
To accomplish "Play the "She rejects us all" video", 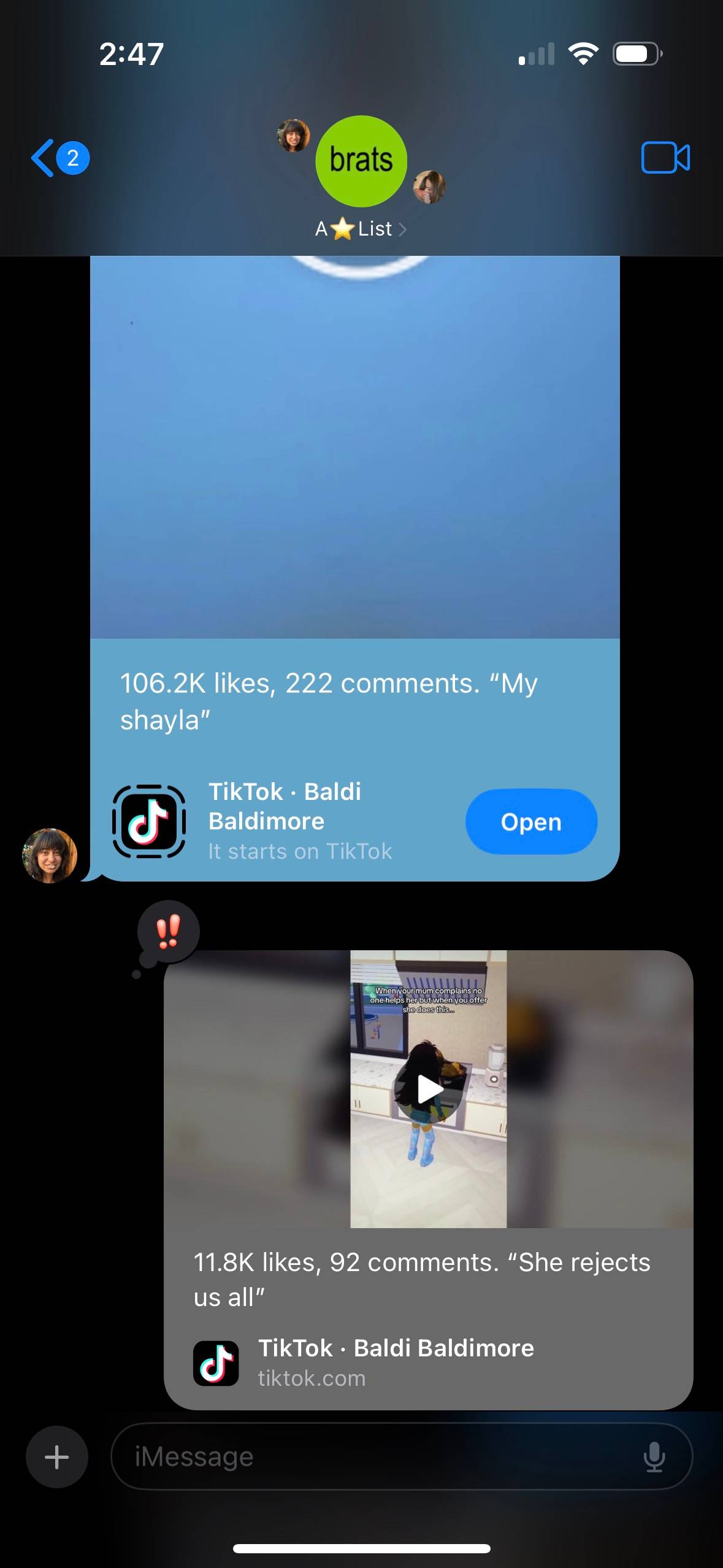I will [429, 1089].
